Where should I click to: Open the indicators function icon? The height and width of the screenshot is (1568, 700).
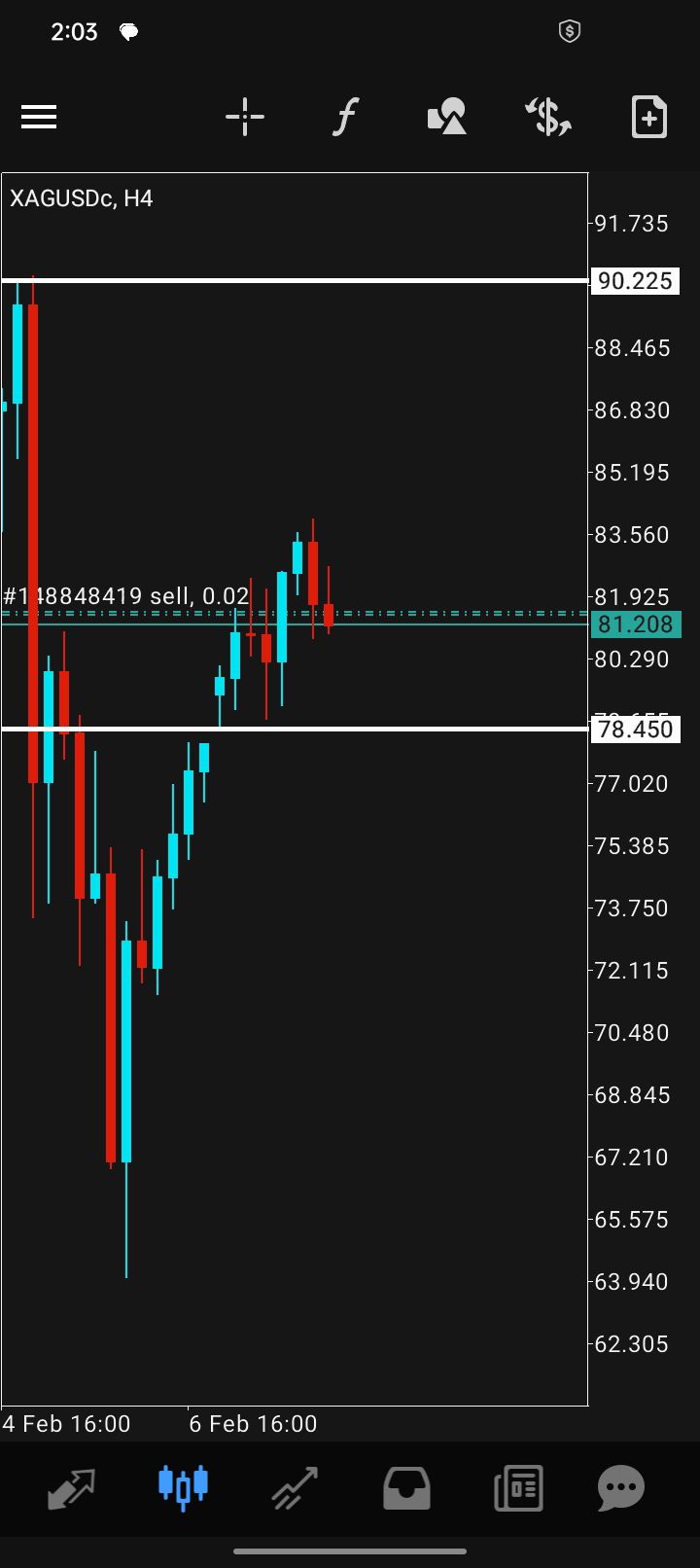tap(345, 118)
